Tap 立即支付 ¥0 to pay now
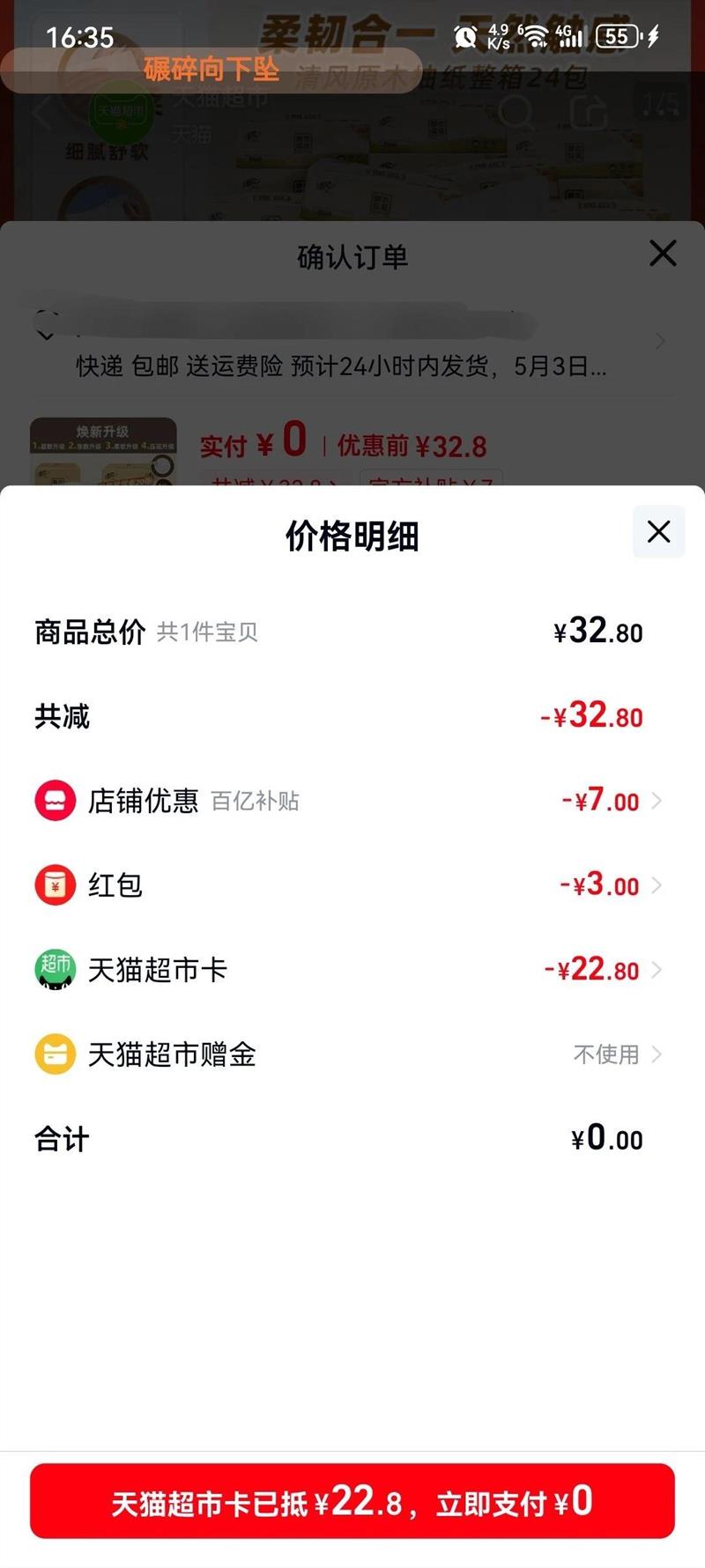This screenshot has width=705, height=1568. tap(352, 1501)
